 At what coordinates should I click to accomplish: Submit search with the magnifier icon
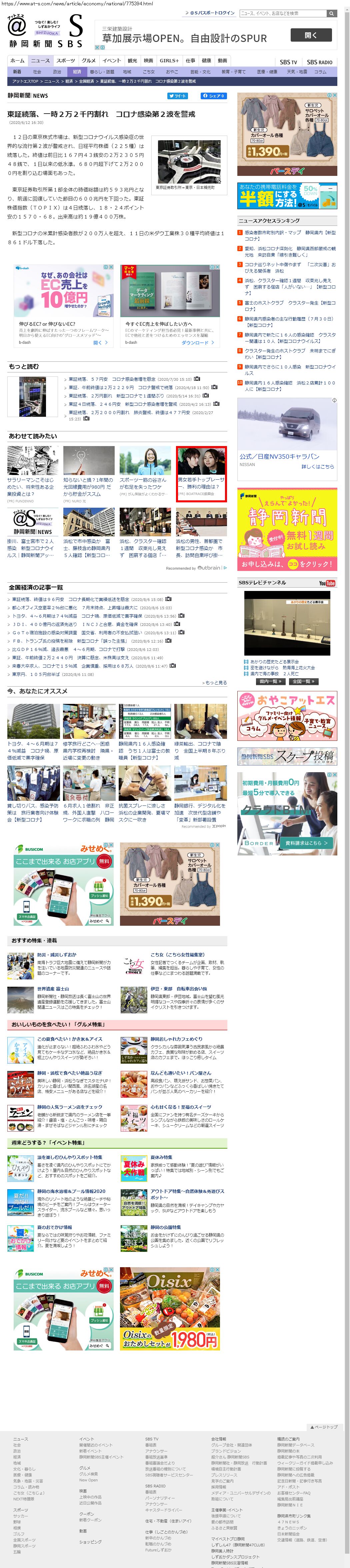[x=332, y=13]
